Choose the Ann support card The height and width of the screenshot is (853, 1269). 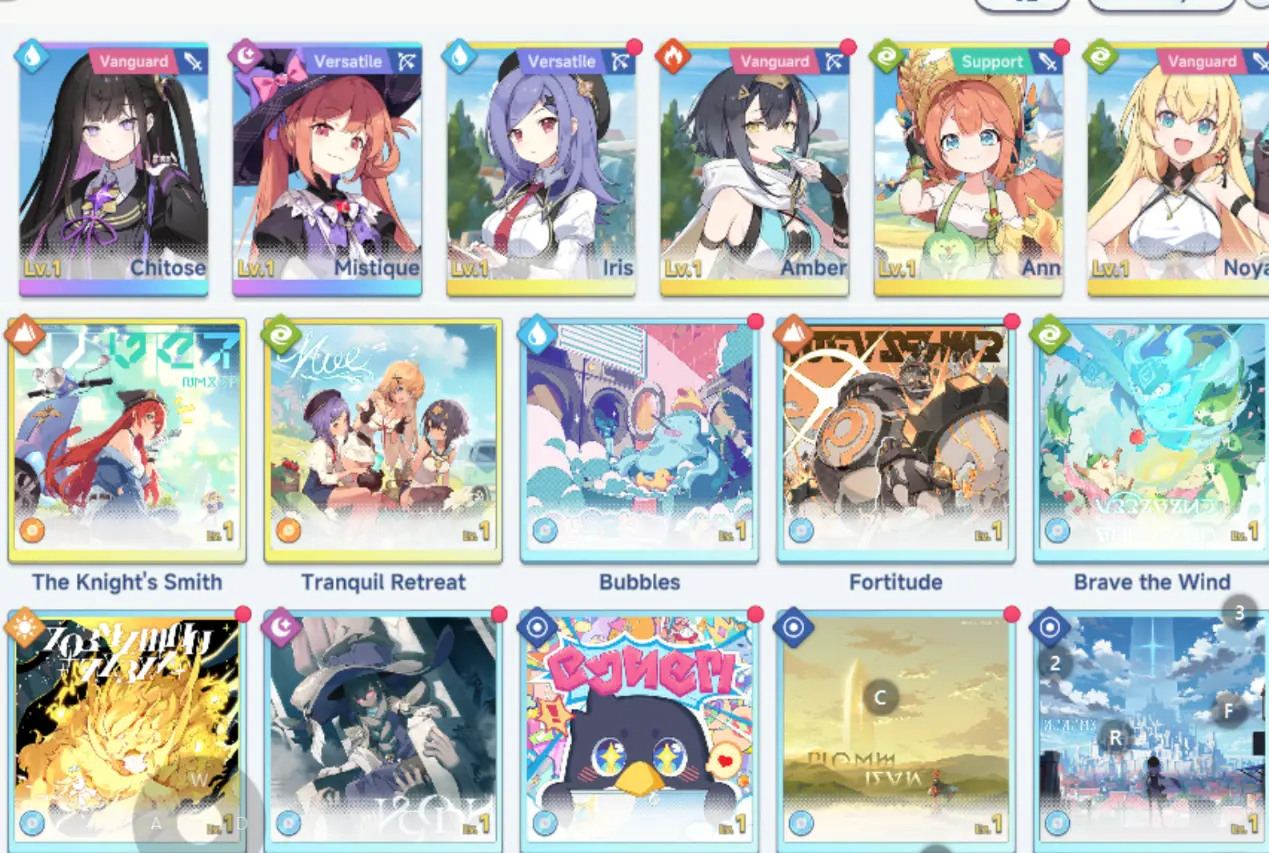tap(968, 170)
